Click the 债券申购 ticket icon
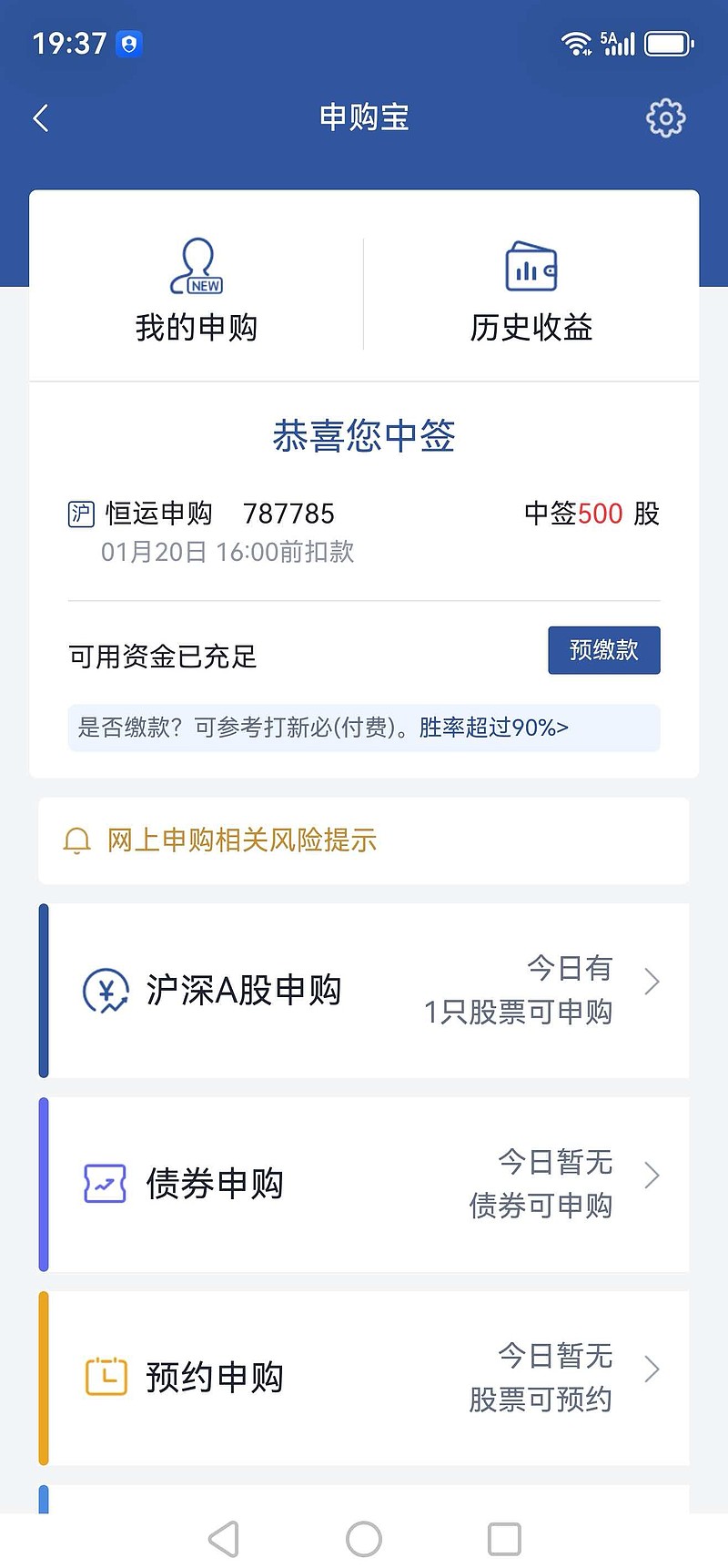Screen dimensions: 728x1568 point(105,1183)
